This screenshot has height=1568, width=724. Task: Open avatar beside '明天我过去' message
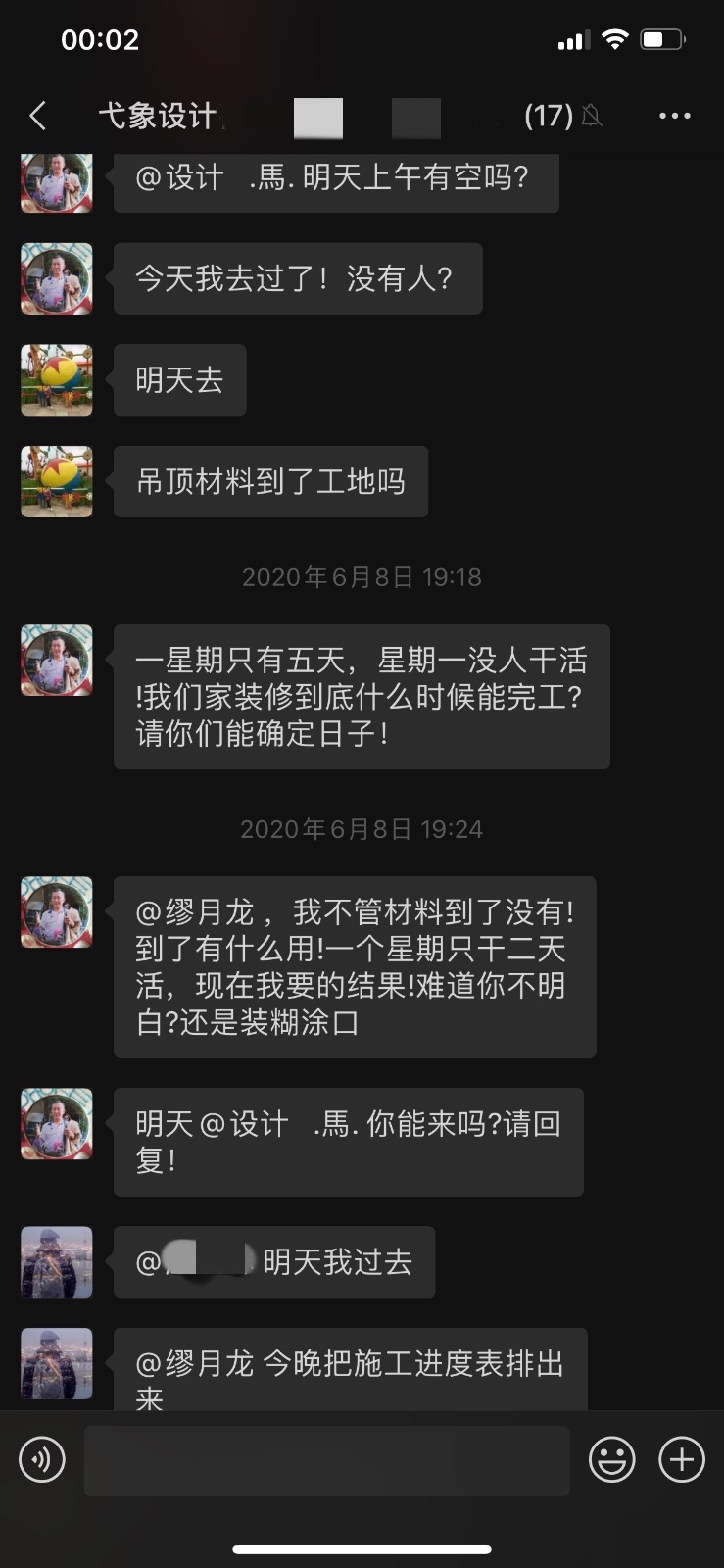click(x=57, y=1262)
